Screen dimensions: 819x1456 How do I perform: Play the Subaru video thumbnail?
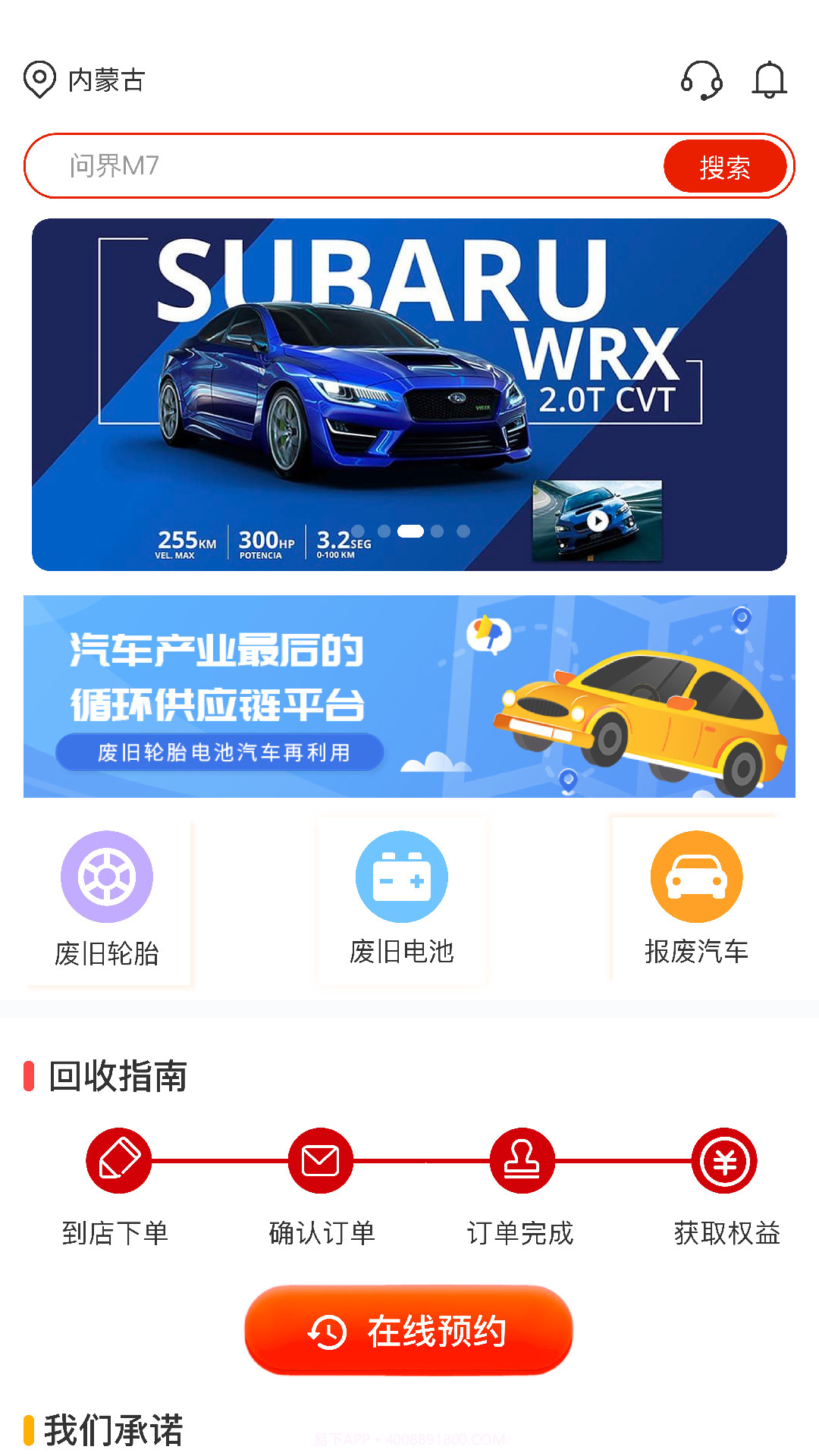point(596,521)
